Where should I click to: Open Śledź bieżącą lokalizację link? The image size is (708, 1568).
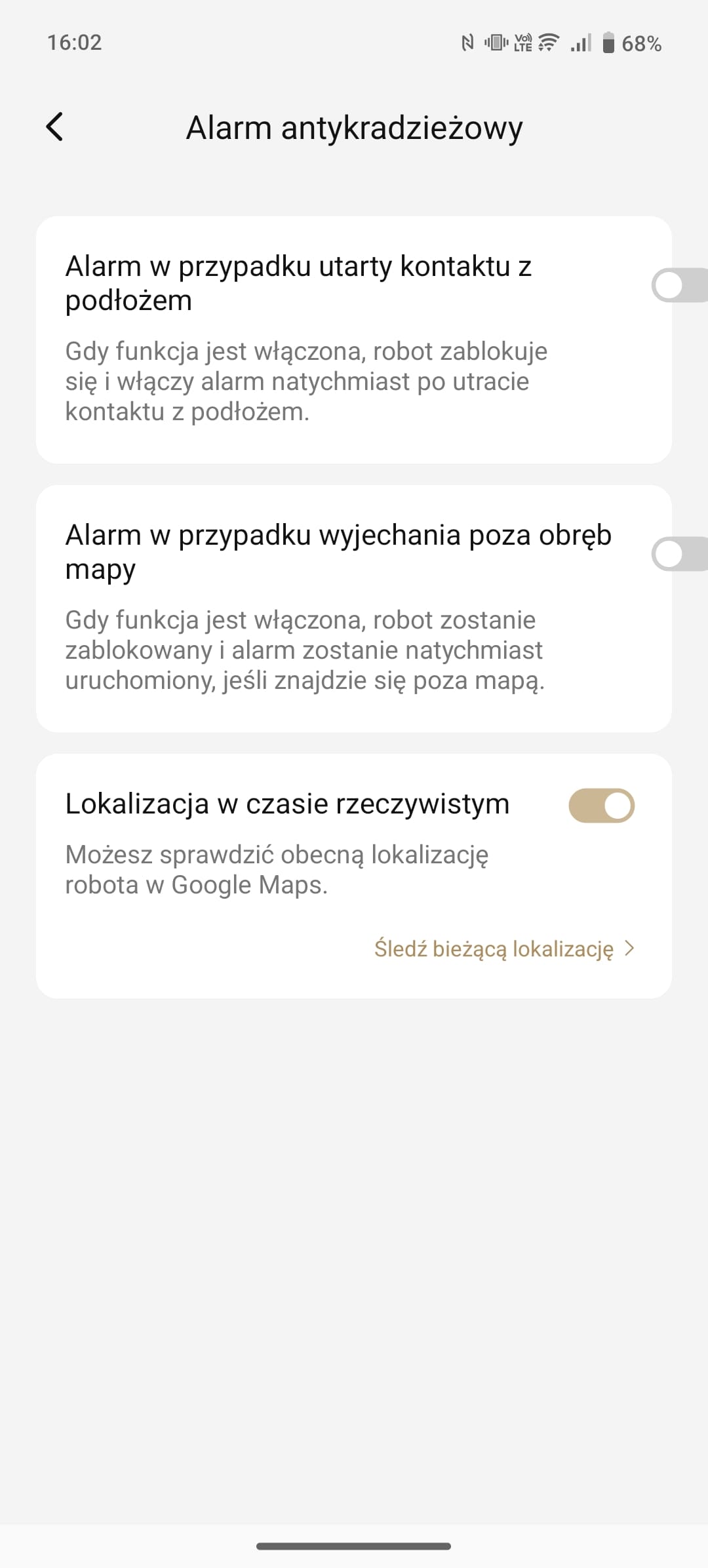tap(504, 949)
